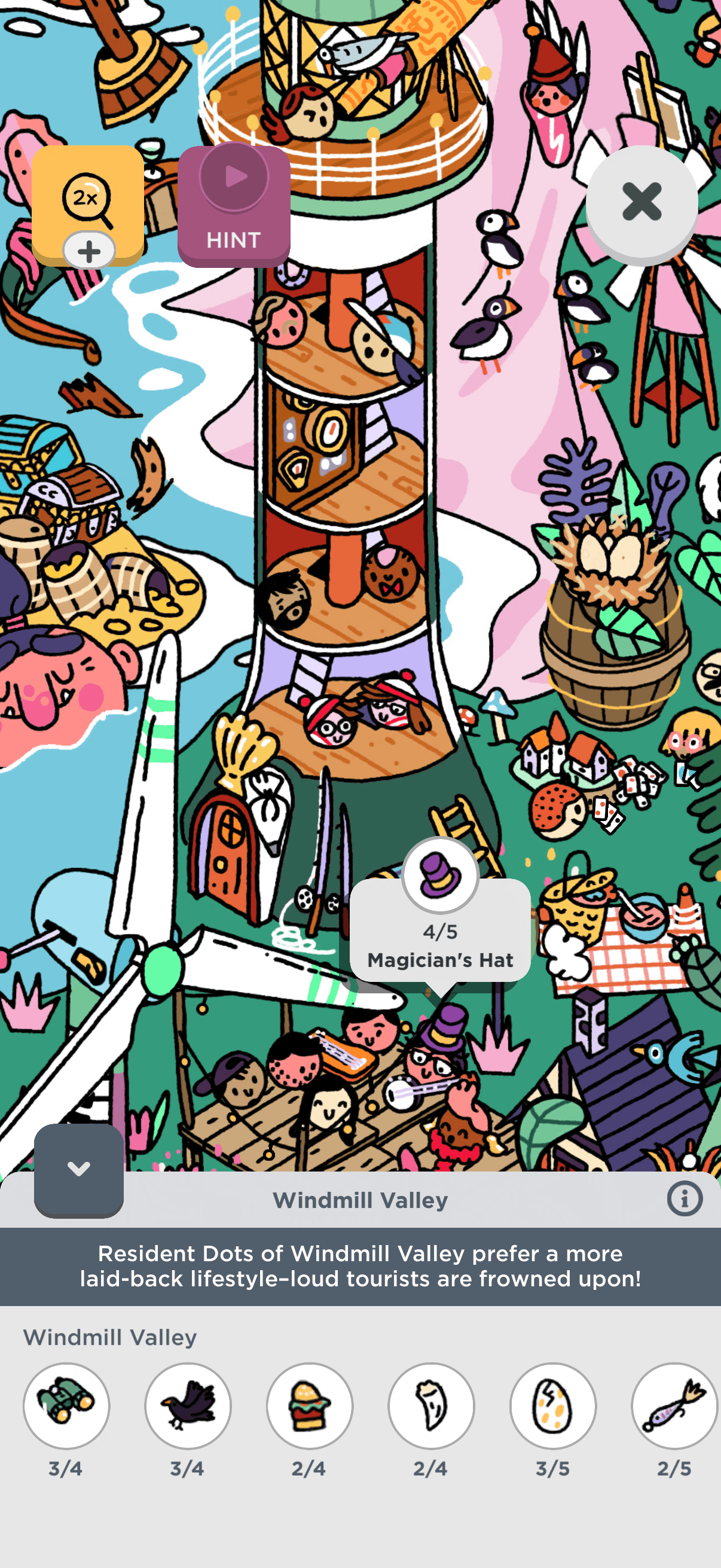Watch a video for a HINT
Screen dimensions: 721x1568
pyautogui.click(x=234, y=206)
